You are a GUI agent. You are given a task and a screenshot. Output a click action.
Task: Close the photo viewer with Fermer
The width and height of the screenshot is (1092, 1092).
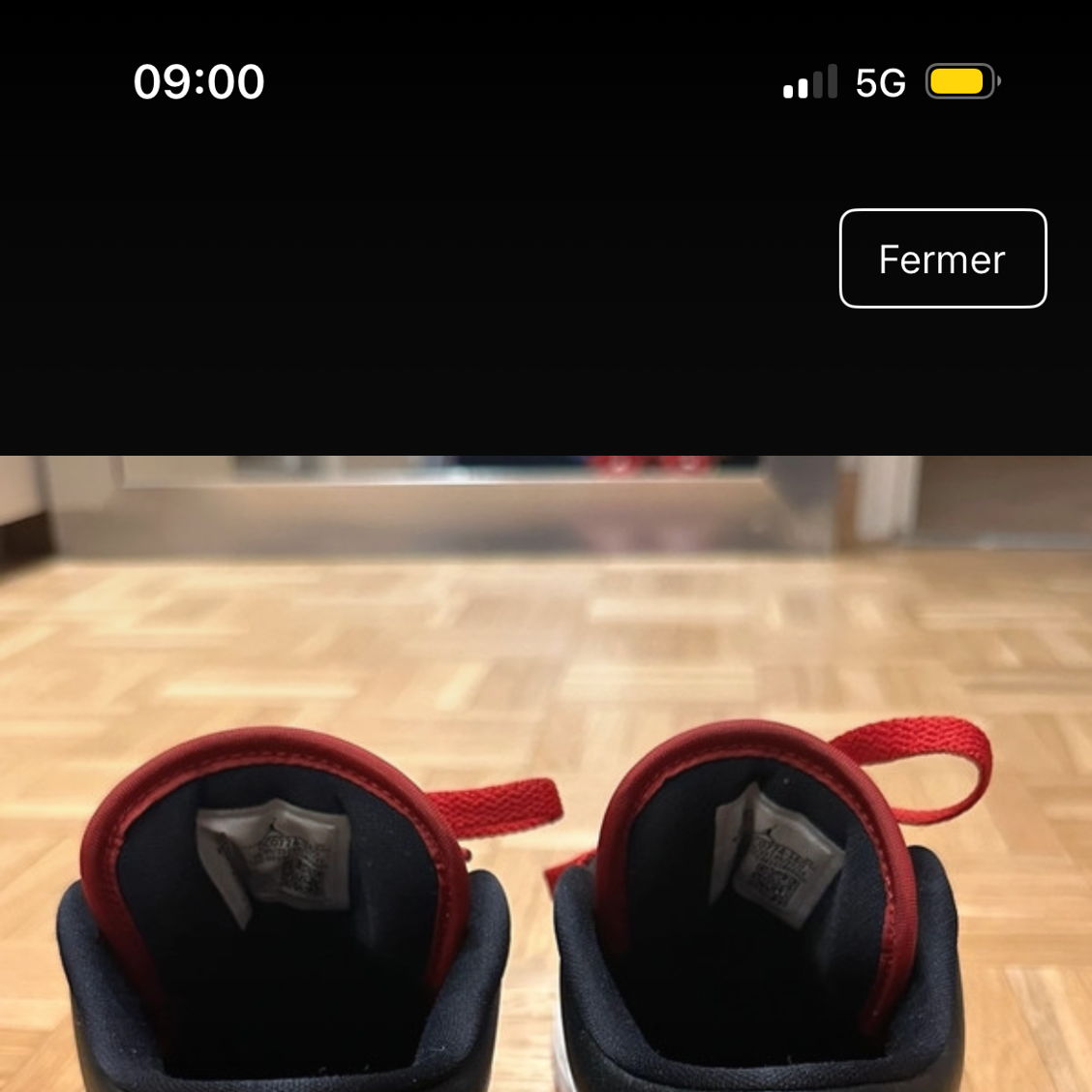[942, 258]
